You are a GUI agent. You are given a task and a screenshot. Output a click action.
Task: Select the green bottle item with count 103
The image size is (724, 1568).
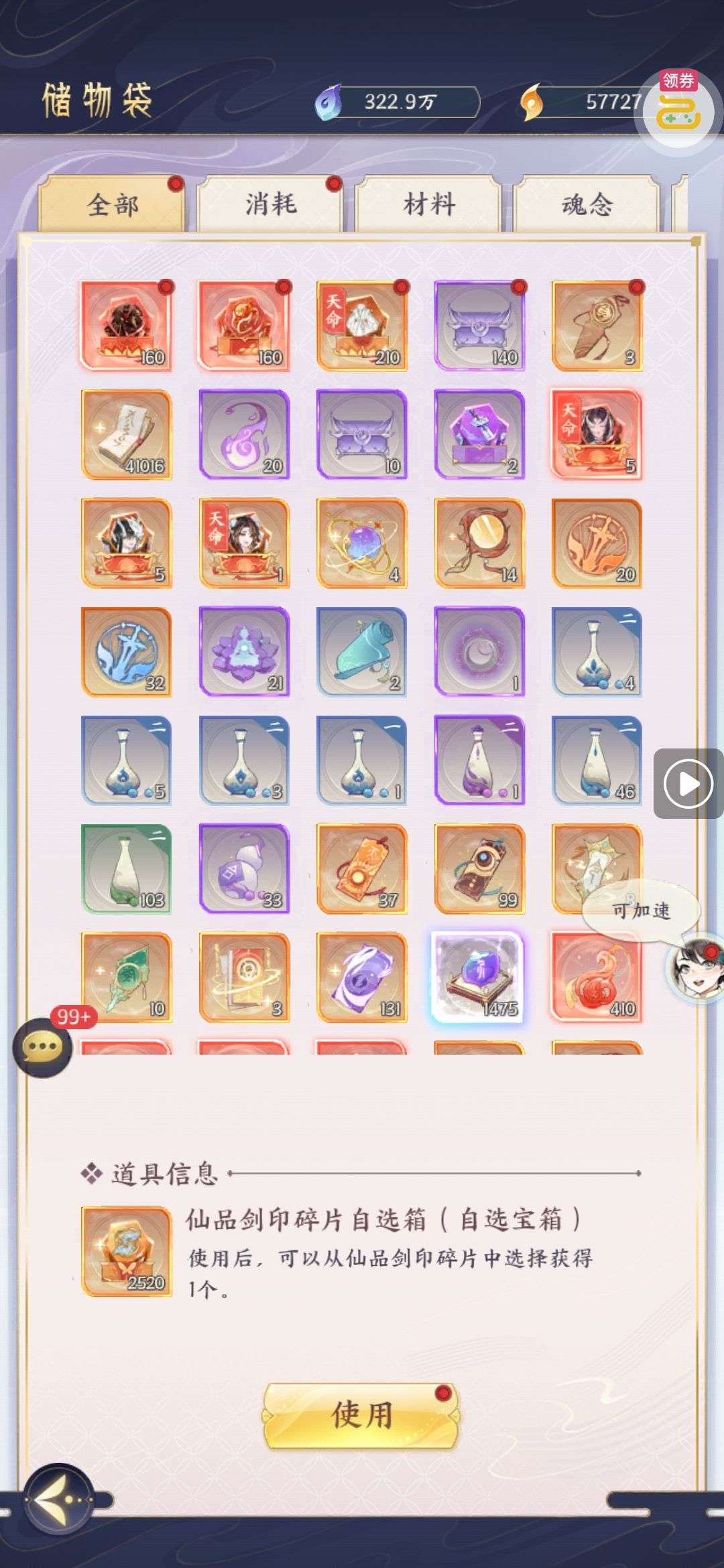(x=127, y=868)
